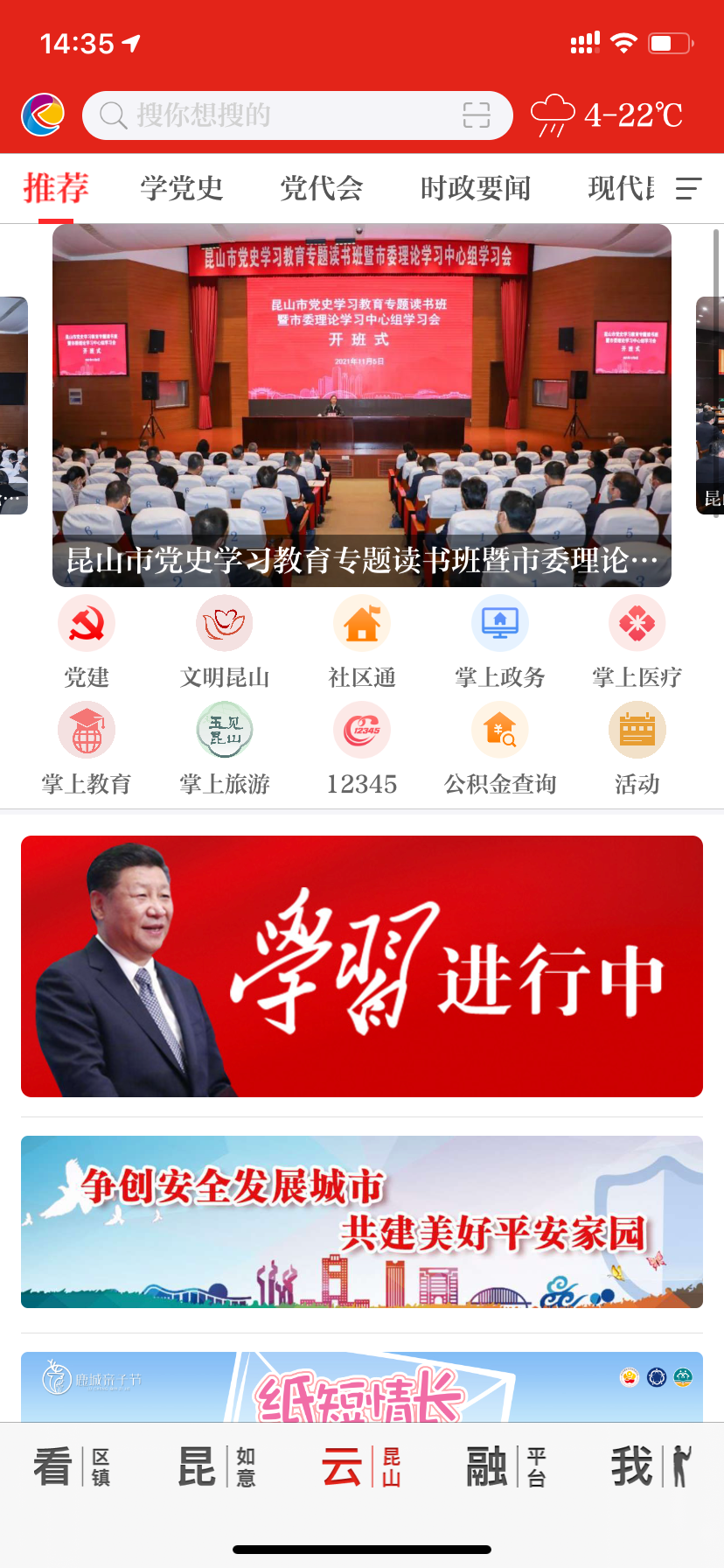Tap the search box in the header
This screenshot has height=1568, width=724.
(280, 115)
